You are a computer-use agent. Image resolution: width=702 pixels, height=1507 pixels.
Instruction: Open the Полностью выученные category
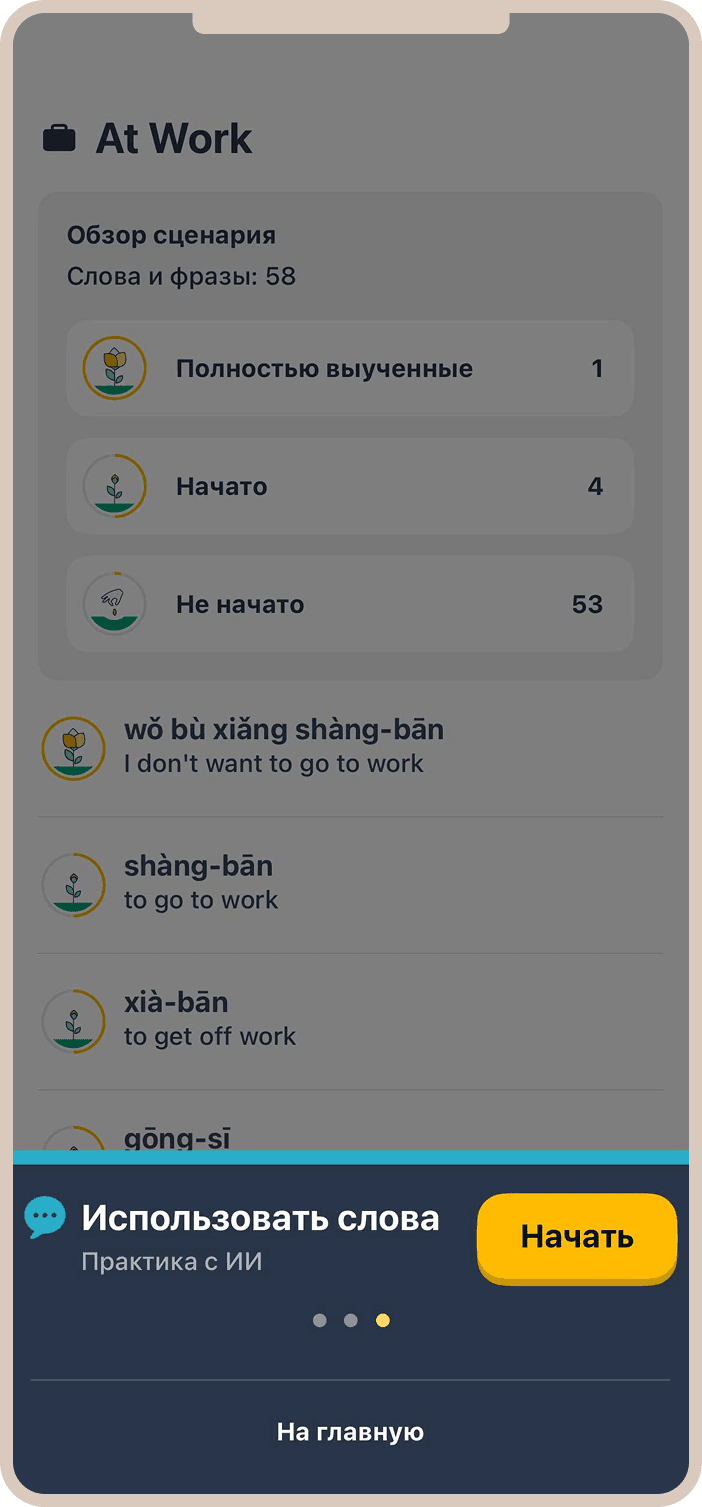350,368
